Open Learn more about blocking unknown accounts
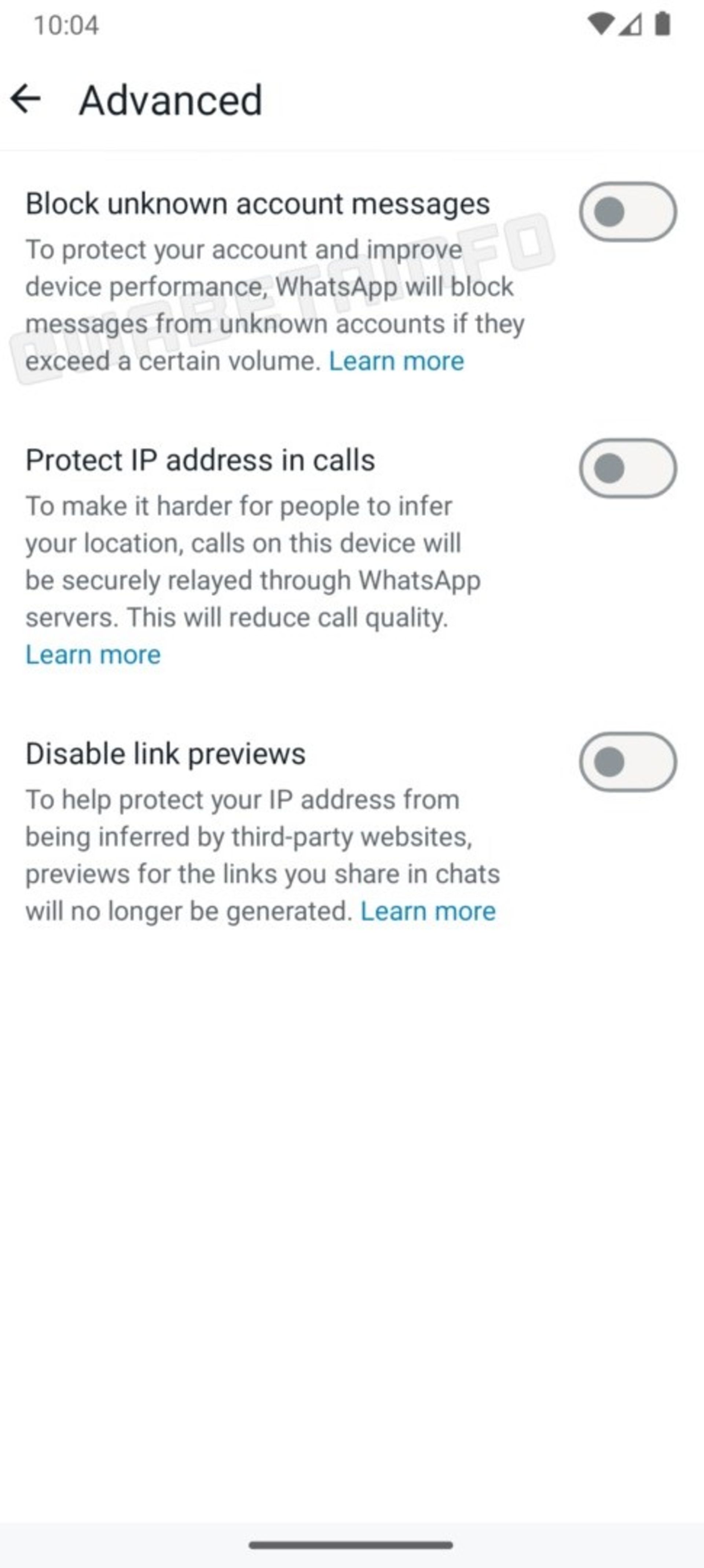This screenshot has height=1568, width=704. tap(396, 361)
